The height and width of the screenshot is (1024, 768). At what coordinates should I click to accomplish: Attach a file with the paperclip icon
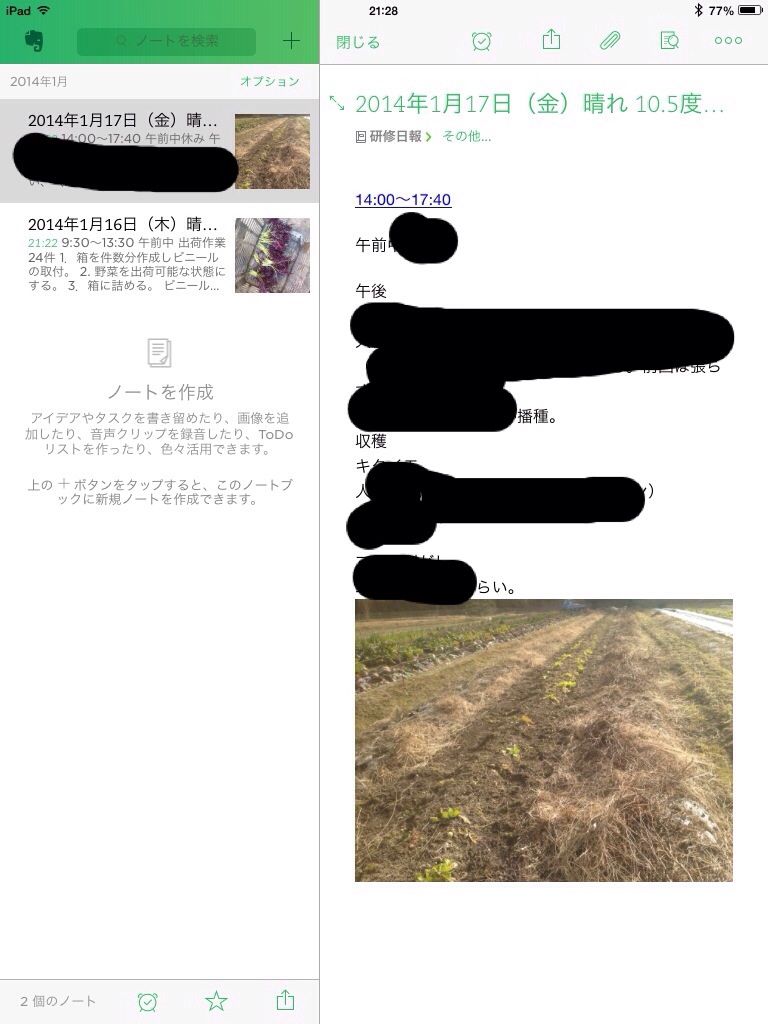click(x=610, y=41)
